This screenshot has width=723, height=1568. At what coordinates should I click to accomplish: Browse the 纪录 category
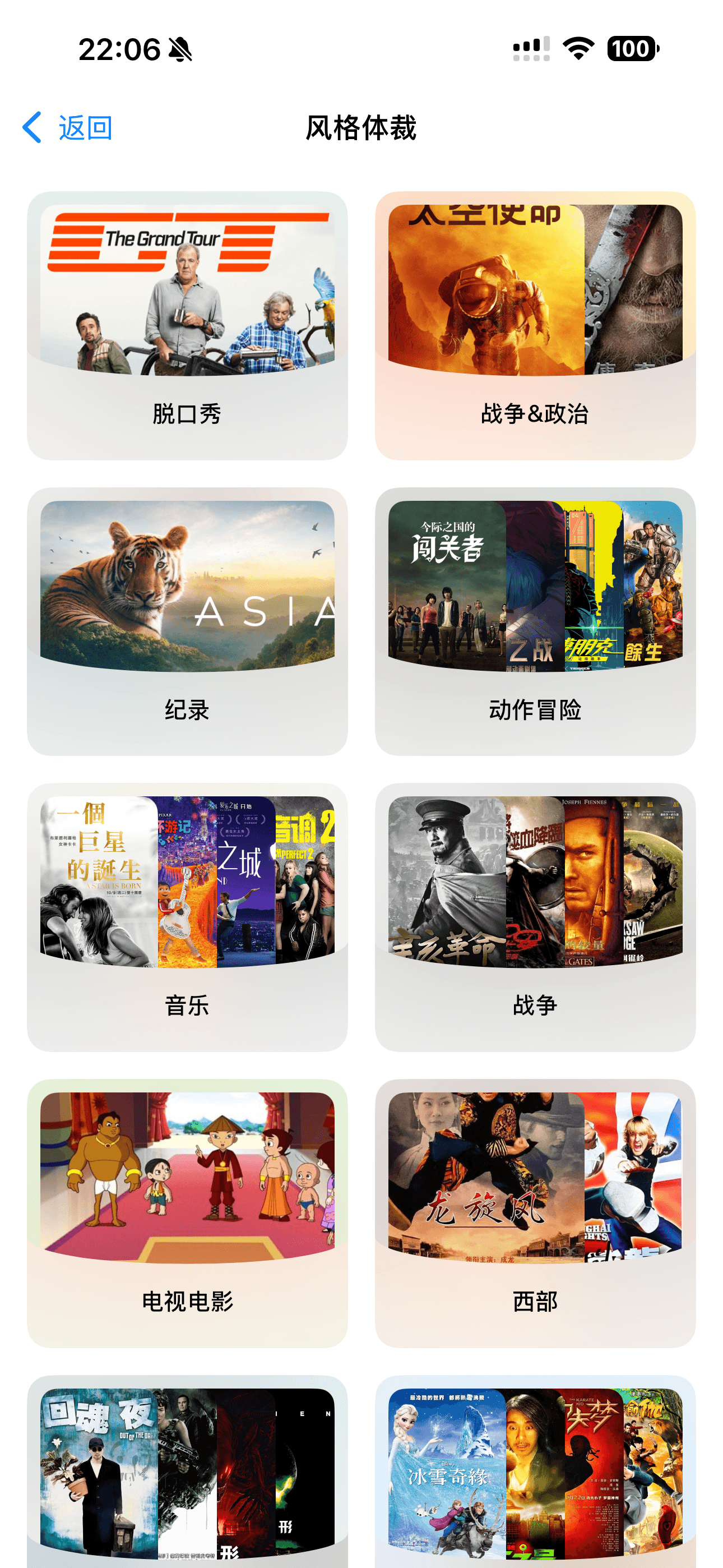[187, 621]
